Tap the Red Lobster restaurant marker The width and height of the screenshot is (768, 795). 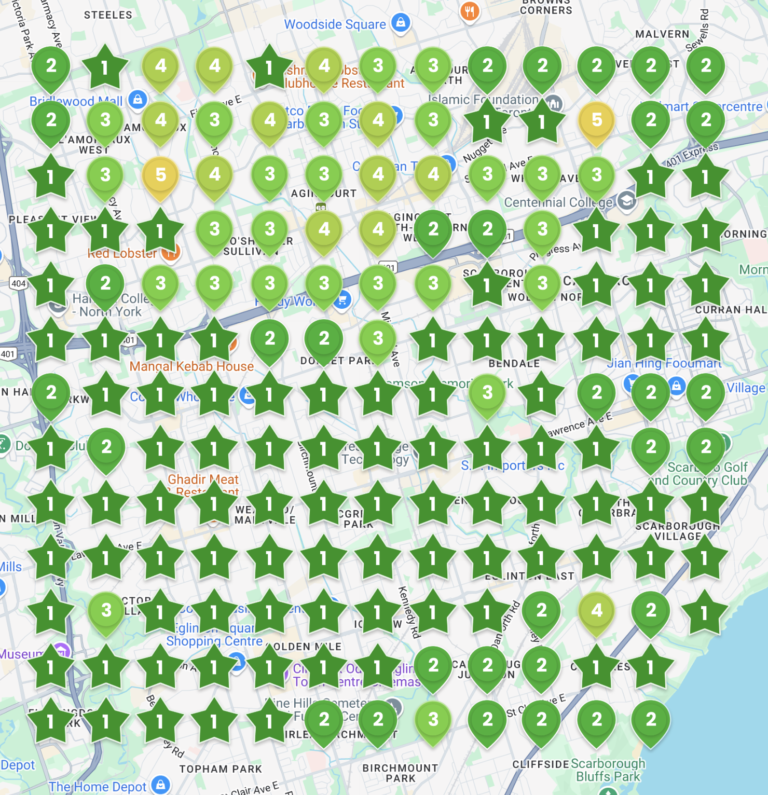(x=170, y=253)
